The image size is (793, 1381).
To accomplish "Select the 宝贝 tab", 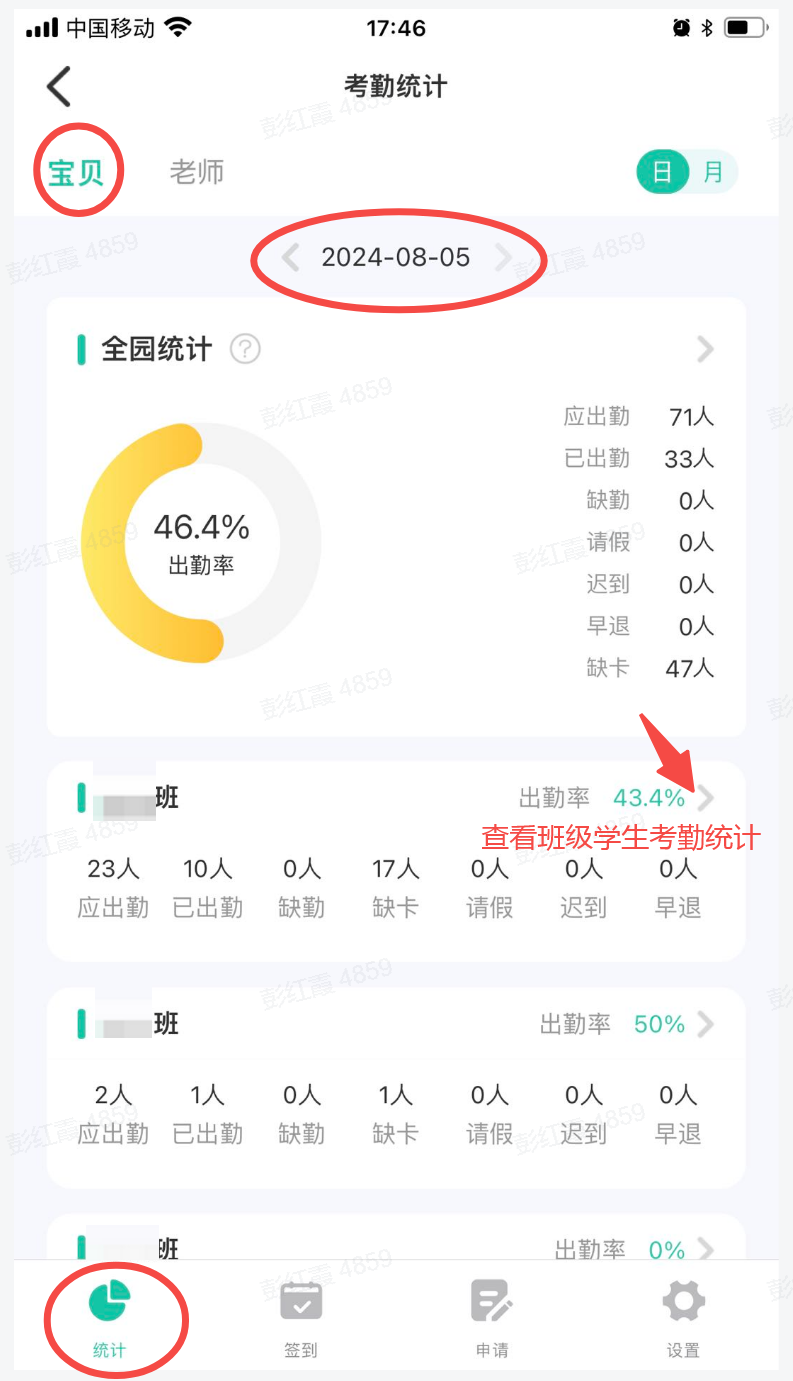I will pos(76,172).
